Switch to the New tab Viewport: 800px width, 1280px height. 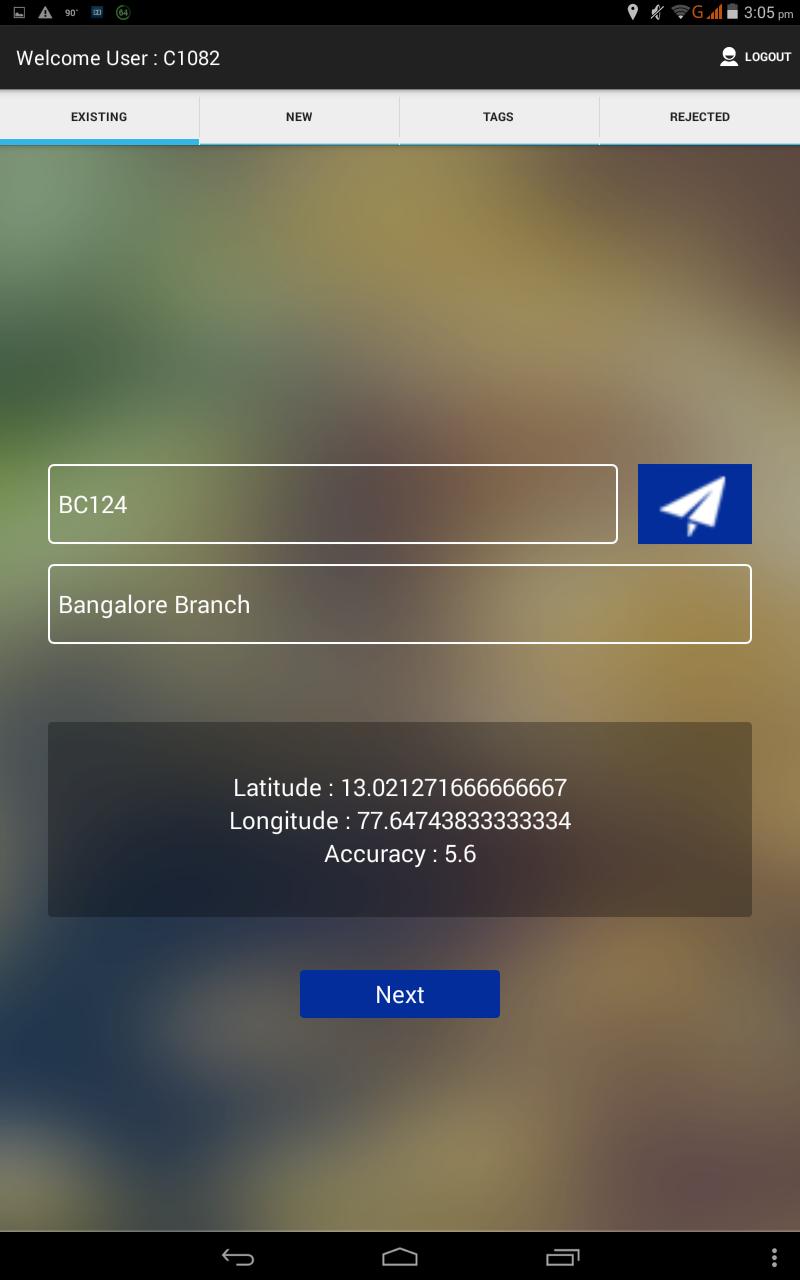tap(299, 117)
